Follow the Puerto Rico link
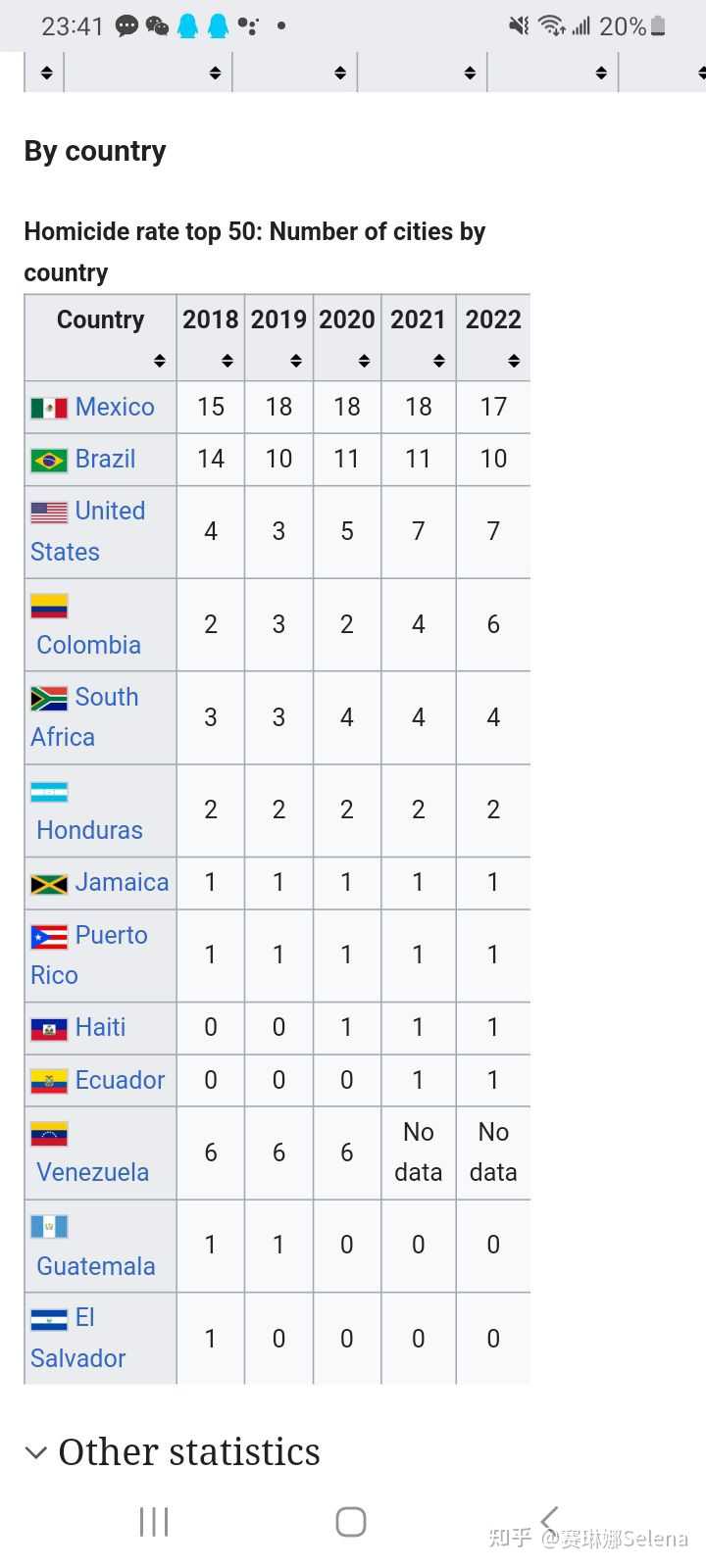This screenshot has width=706, height=1568. click(89, 955)
